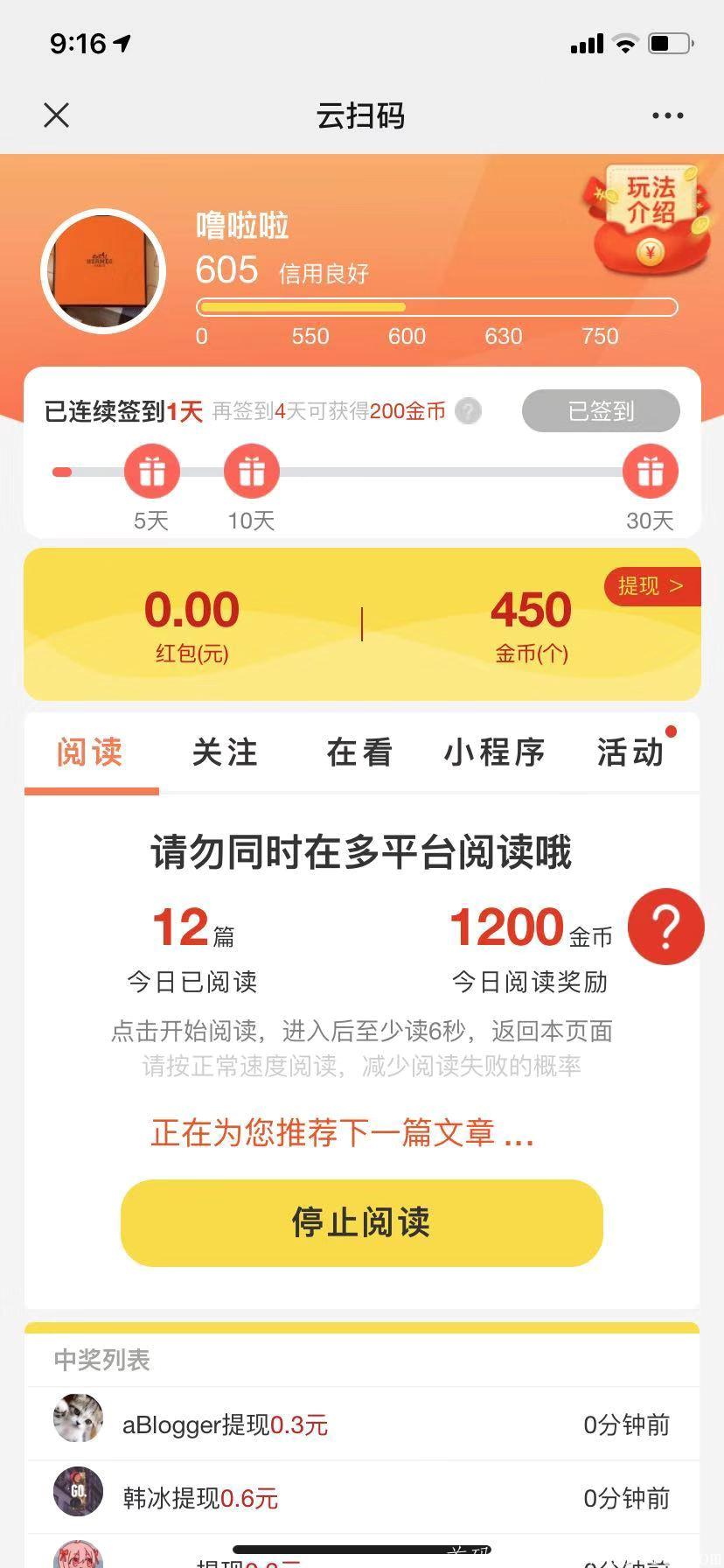Switch to the 关注 tab
724x1568 pixels.
coord(226,752)
